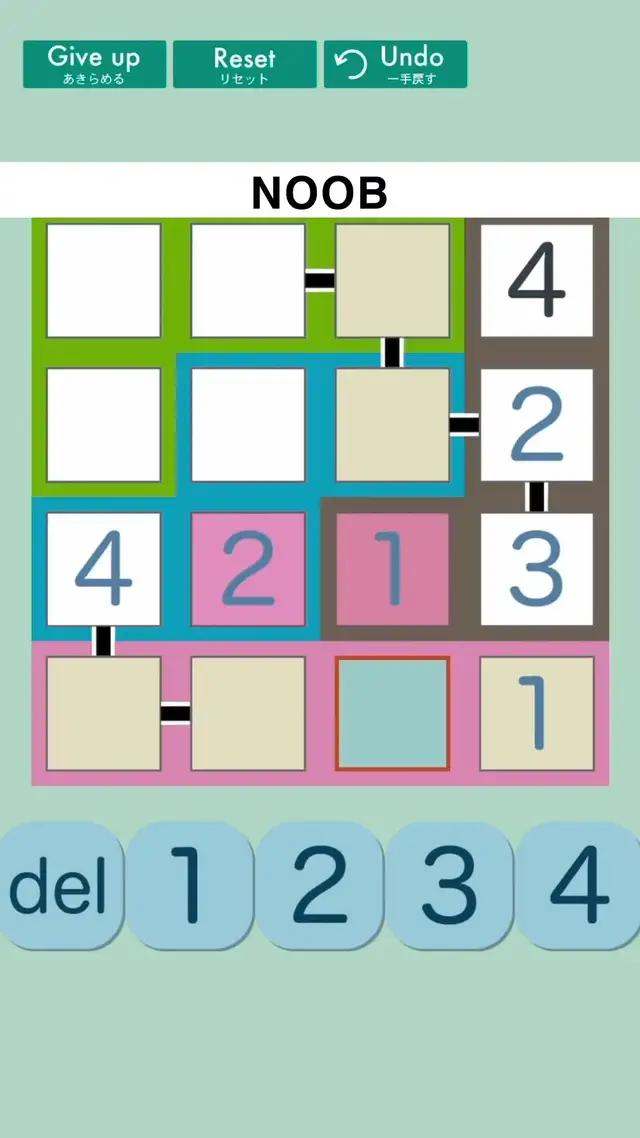
Task: Select the white cell with dark 4
Action: [x=537, y=280]
